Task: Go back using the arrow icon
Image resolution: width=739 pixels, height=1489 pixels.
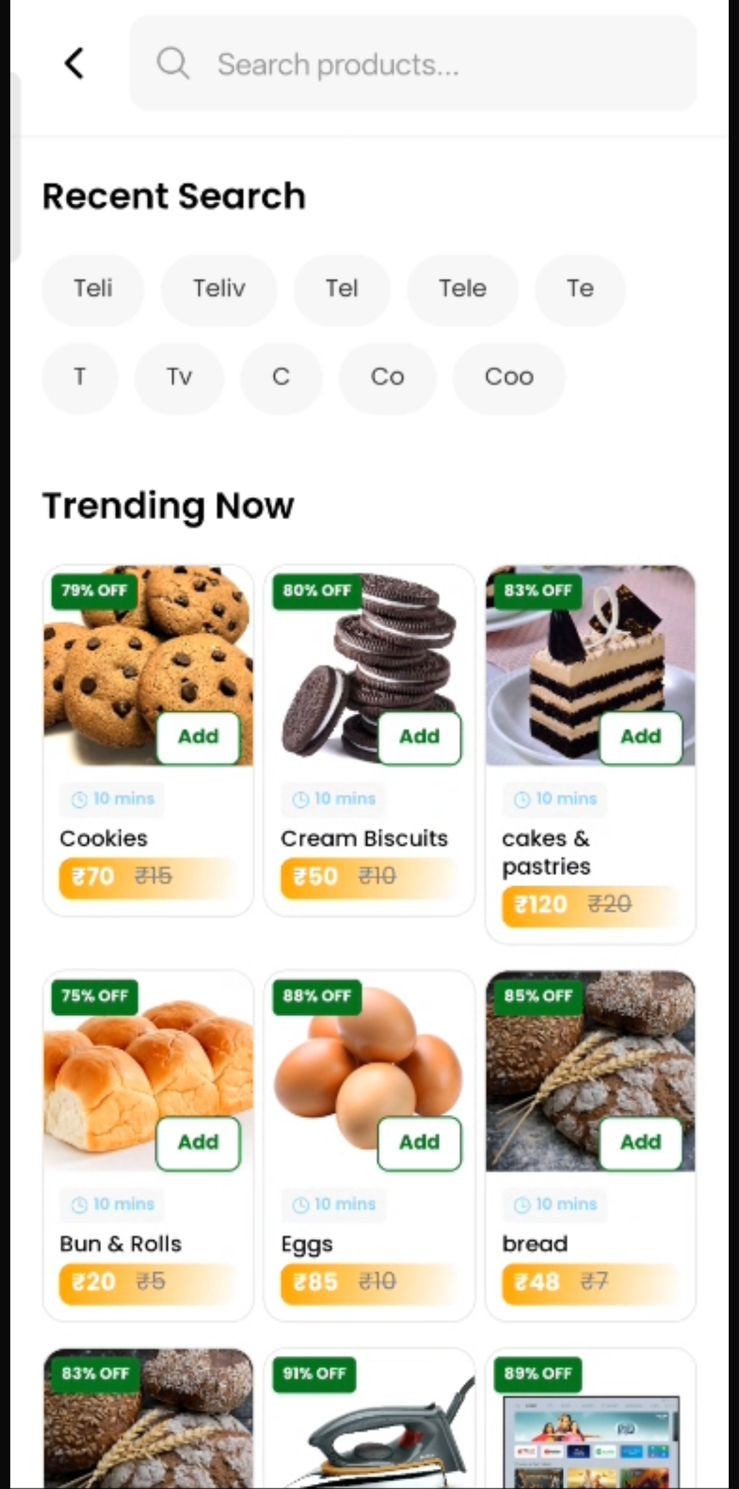Action: click(x=74, y=64)
